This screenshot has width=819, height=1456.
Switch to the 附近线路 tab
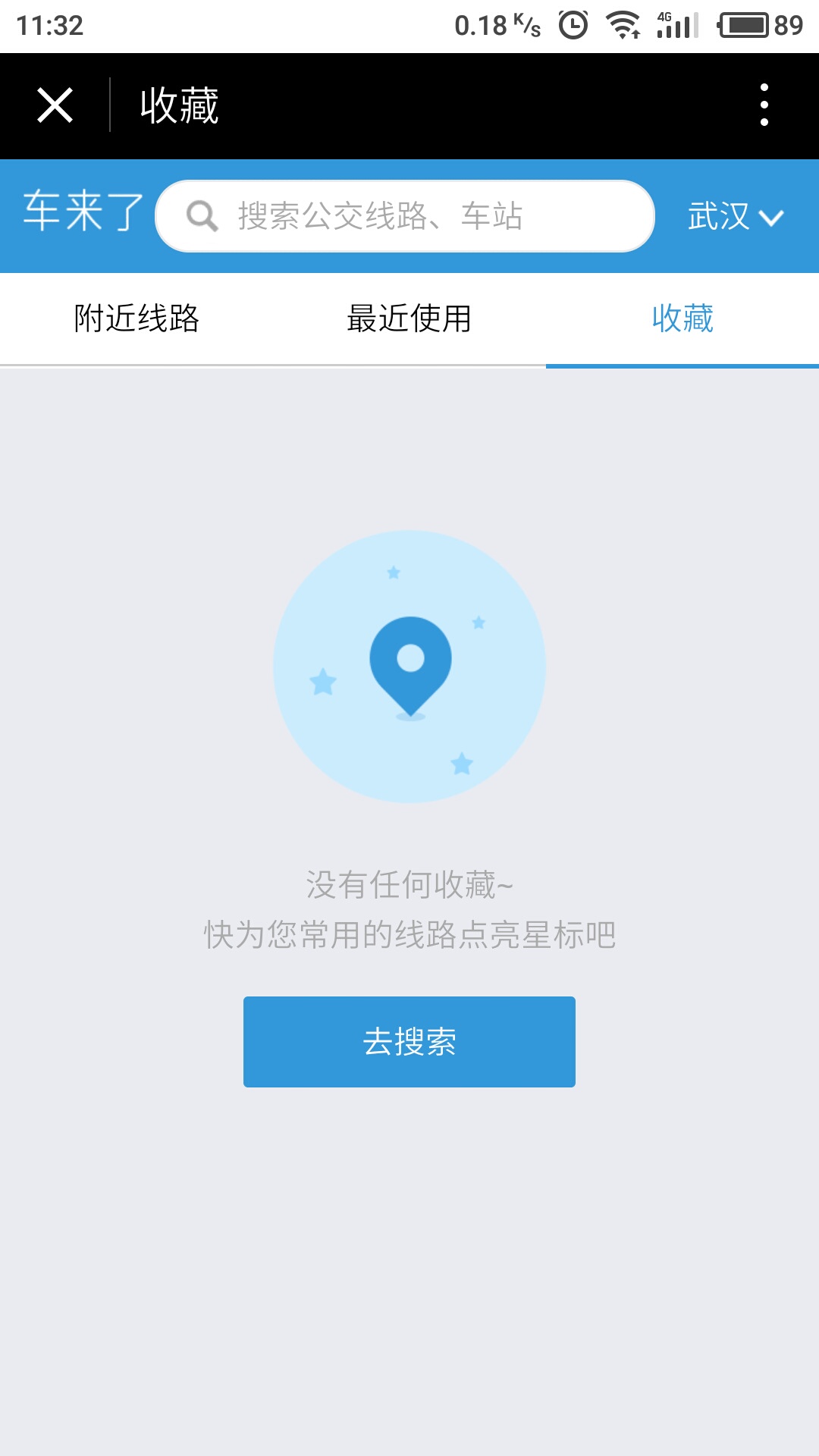[136, 318]
